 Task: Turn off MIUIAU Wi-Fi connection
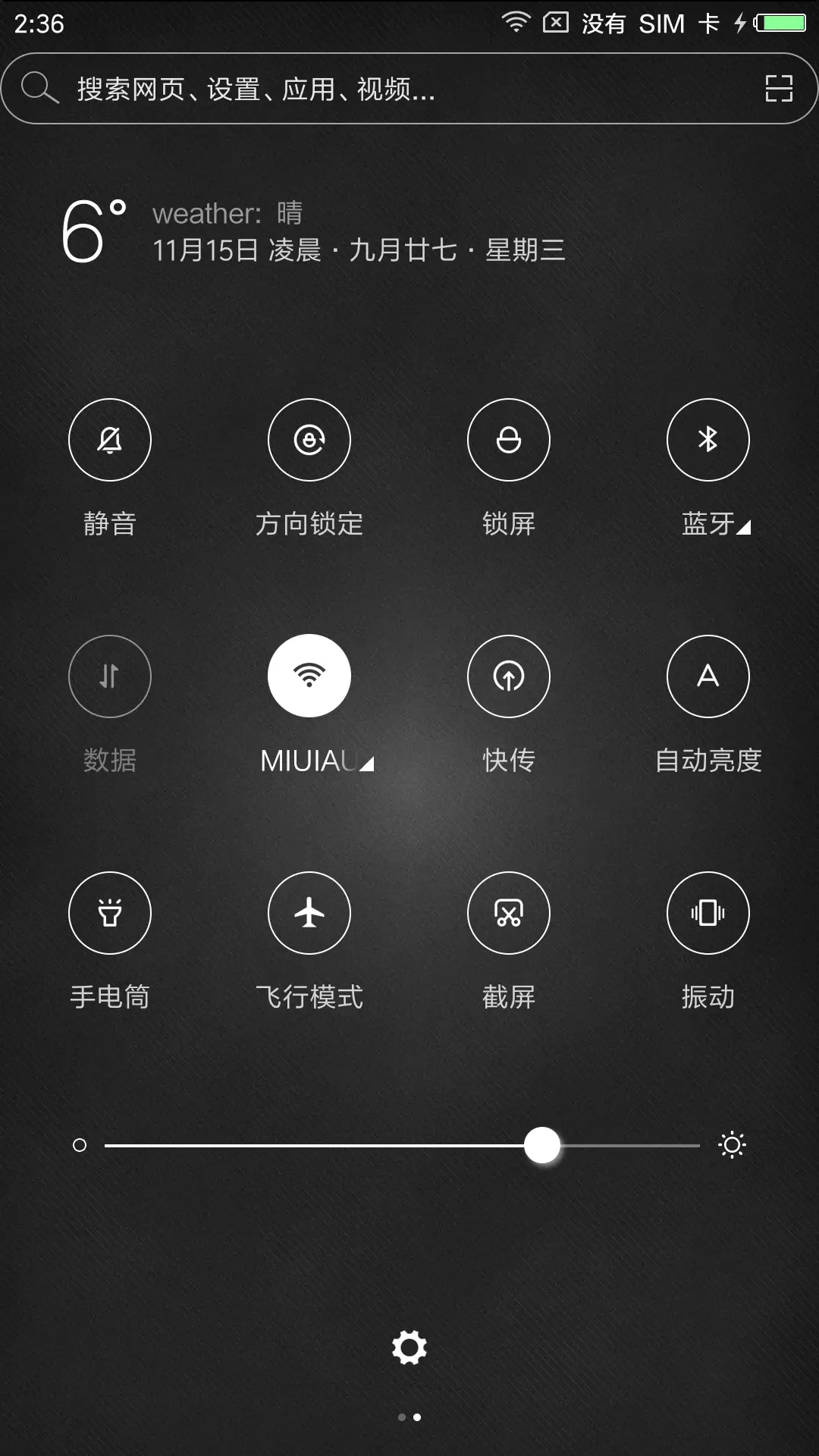[x=309, y=676]
